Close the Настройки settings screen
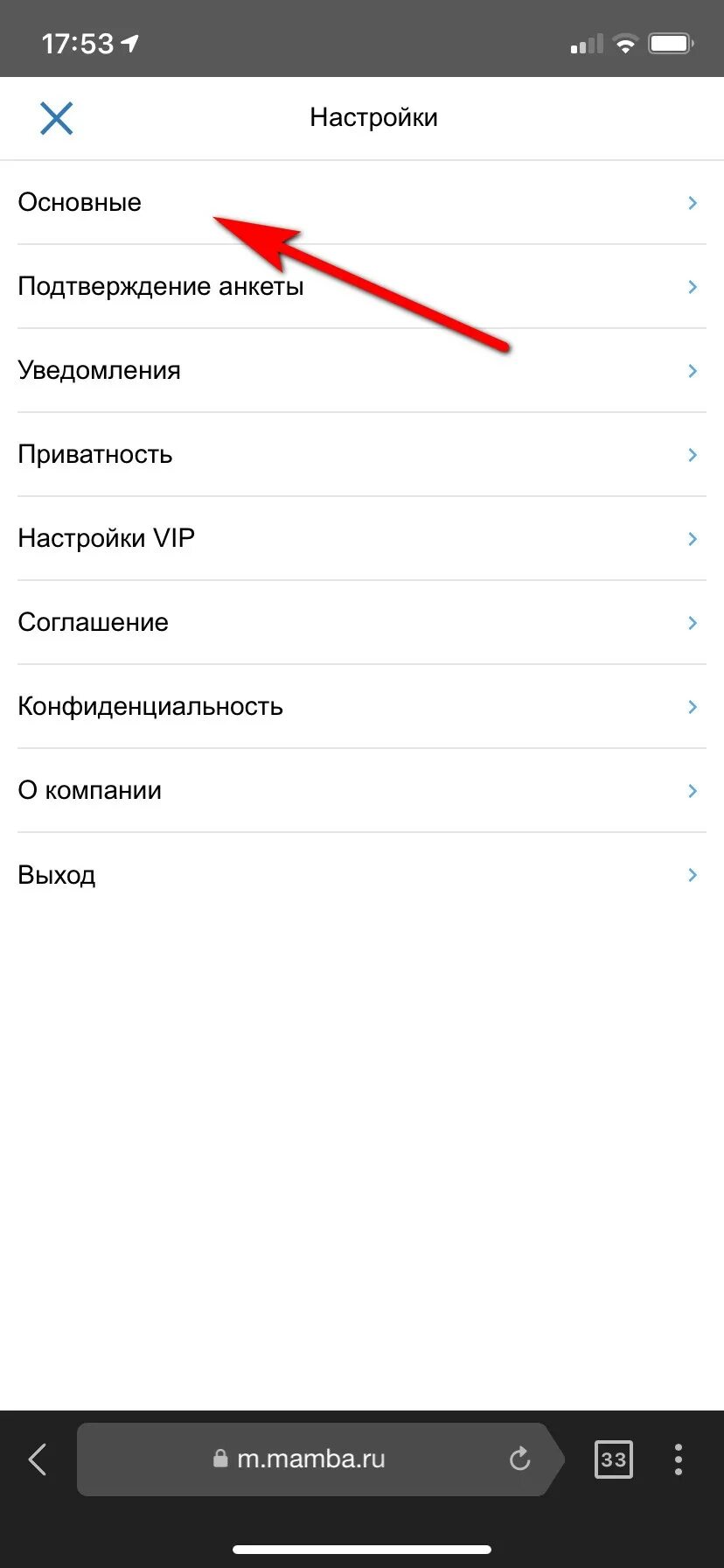Image resolution: width=724 pixels, height=1568 pixels. (x=56, y=118)
